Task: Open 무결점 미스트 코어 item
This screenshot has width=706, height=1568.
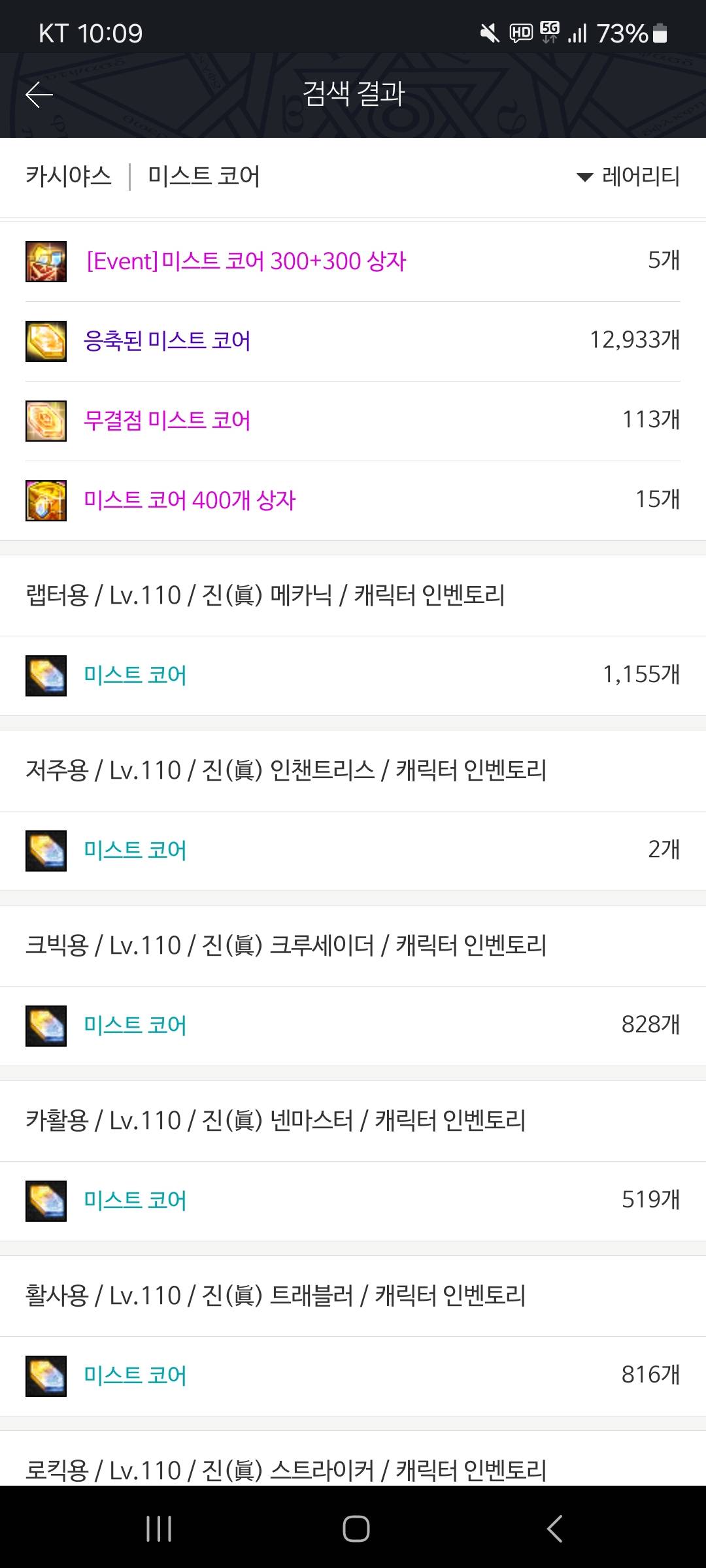Action: point(167,421)
